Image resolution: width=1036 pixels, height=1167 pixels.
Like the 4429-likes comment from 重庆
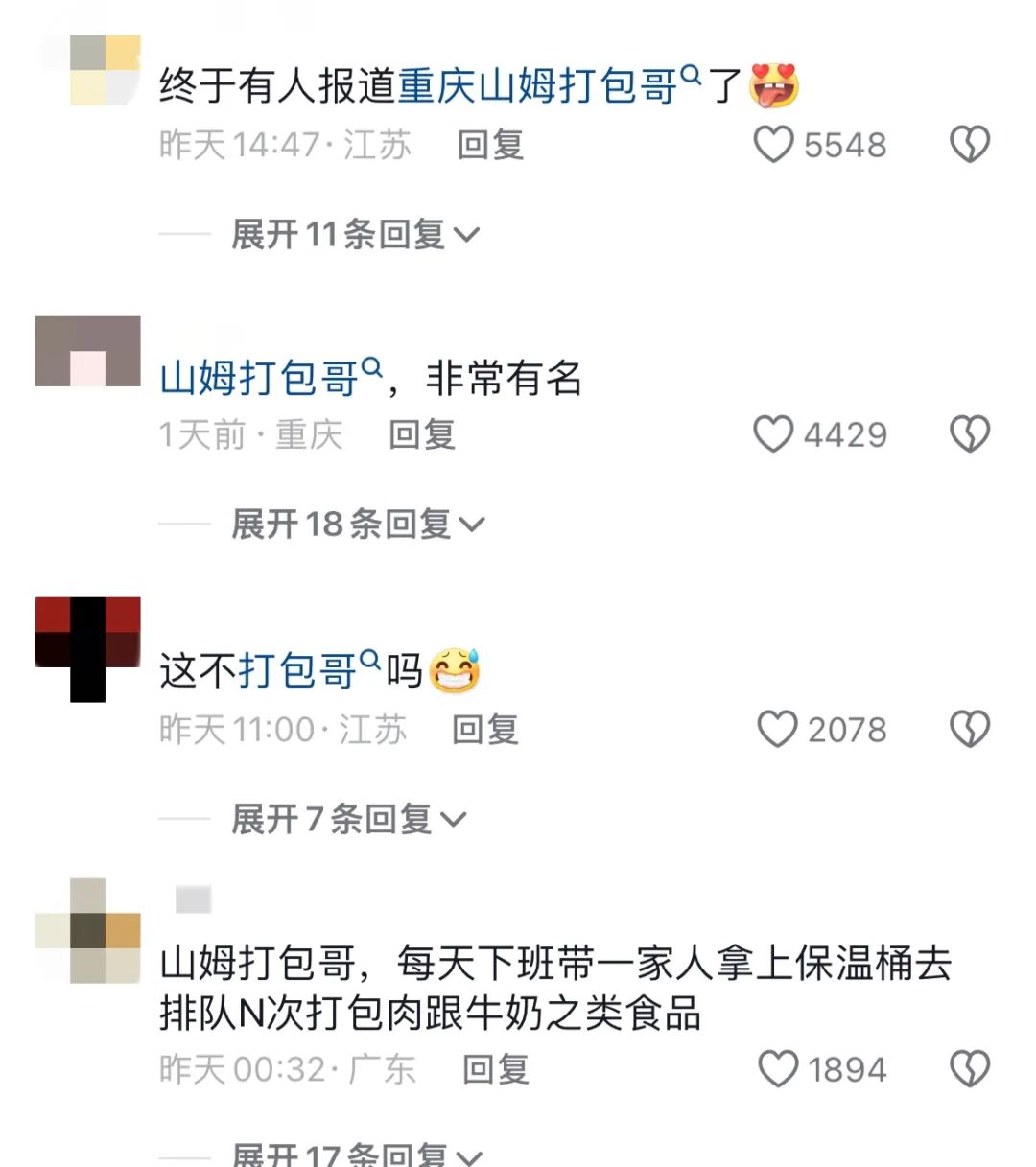pos(774,434)
